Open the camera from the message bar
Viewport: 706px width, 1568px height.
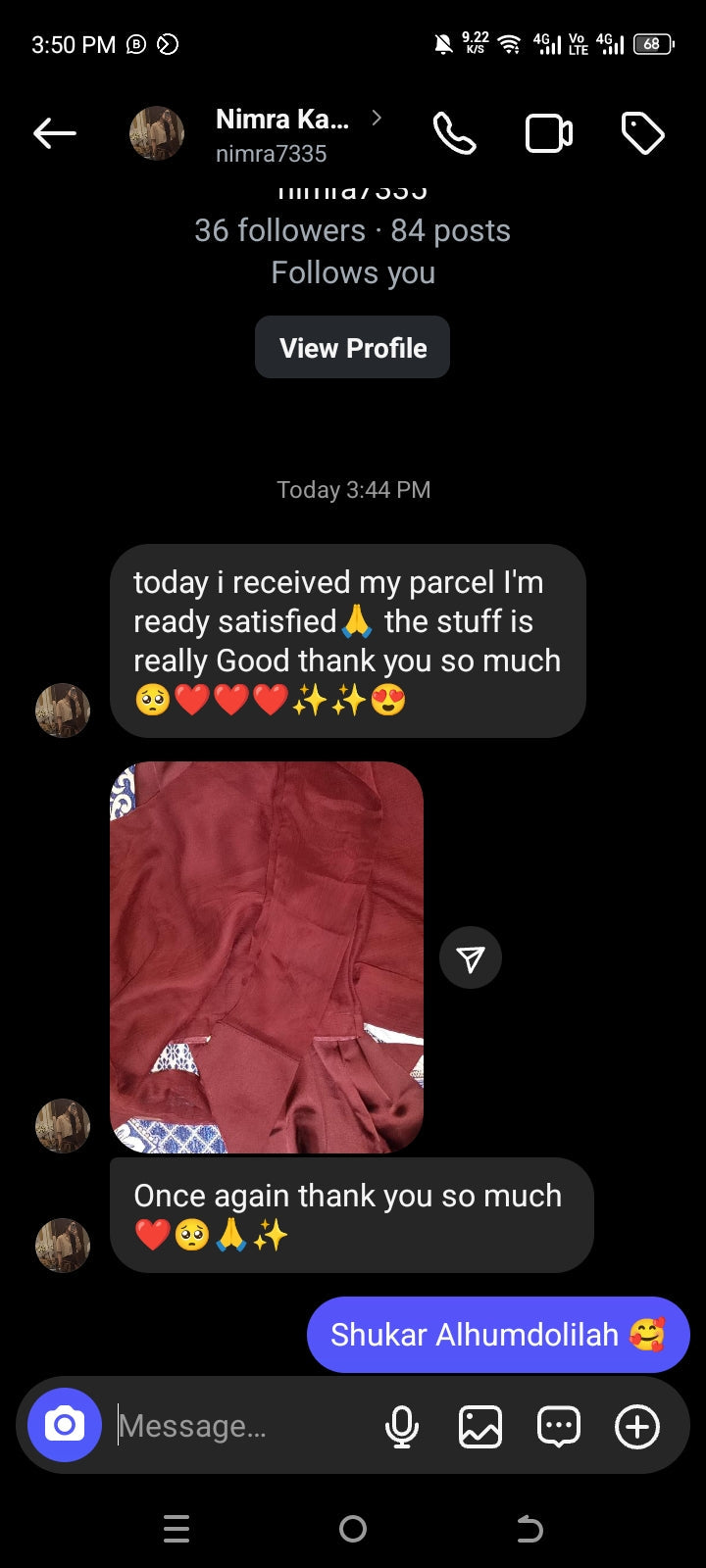click(x=65, y=1425)
